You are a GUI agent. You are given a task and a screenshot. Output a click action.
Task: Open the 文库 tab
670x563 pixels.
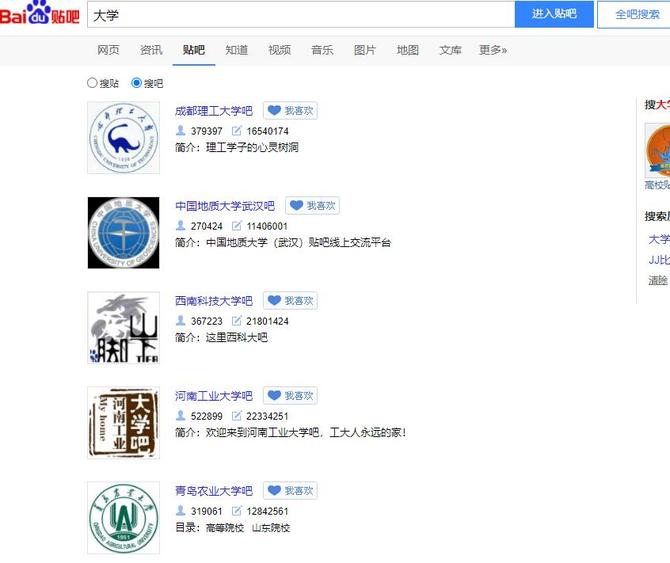tap(451, 50)
